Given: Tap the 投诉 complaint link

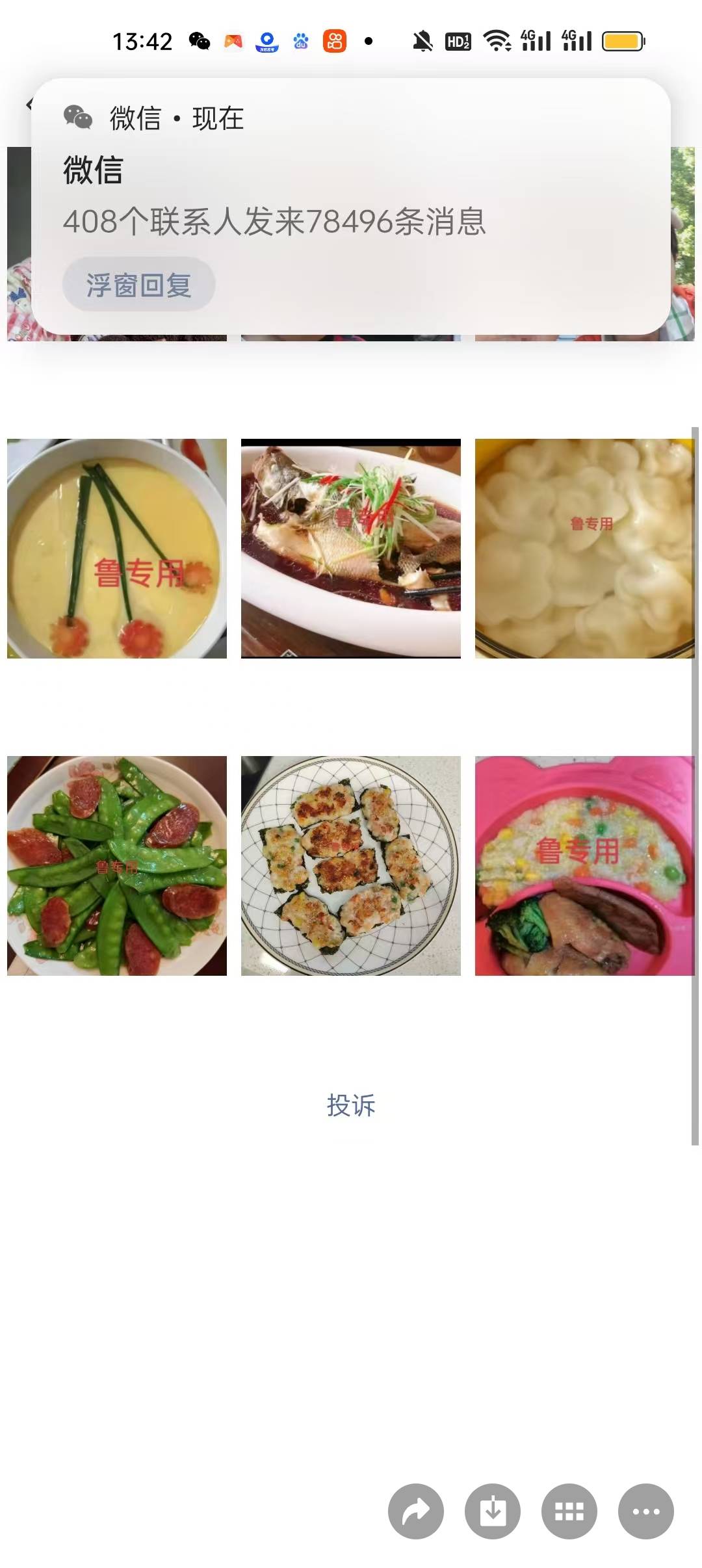Looking at the screenshot, I should coord(351,1105).
